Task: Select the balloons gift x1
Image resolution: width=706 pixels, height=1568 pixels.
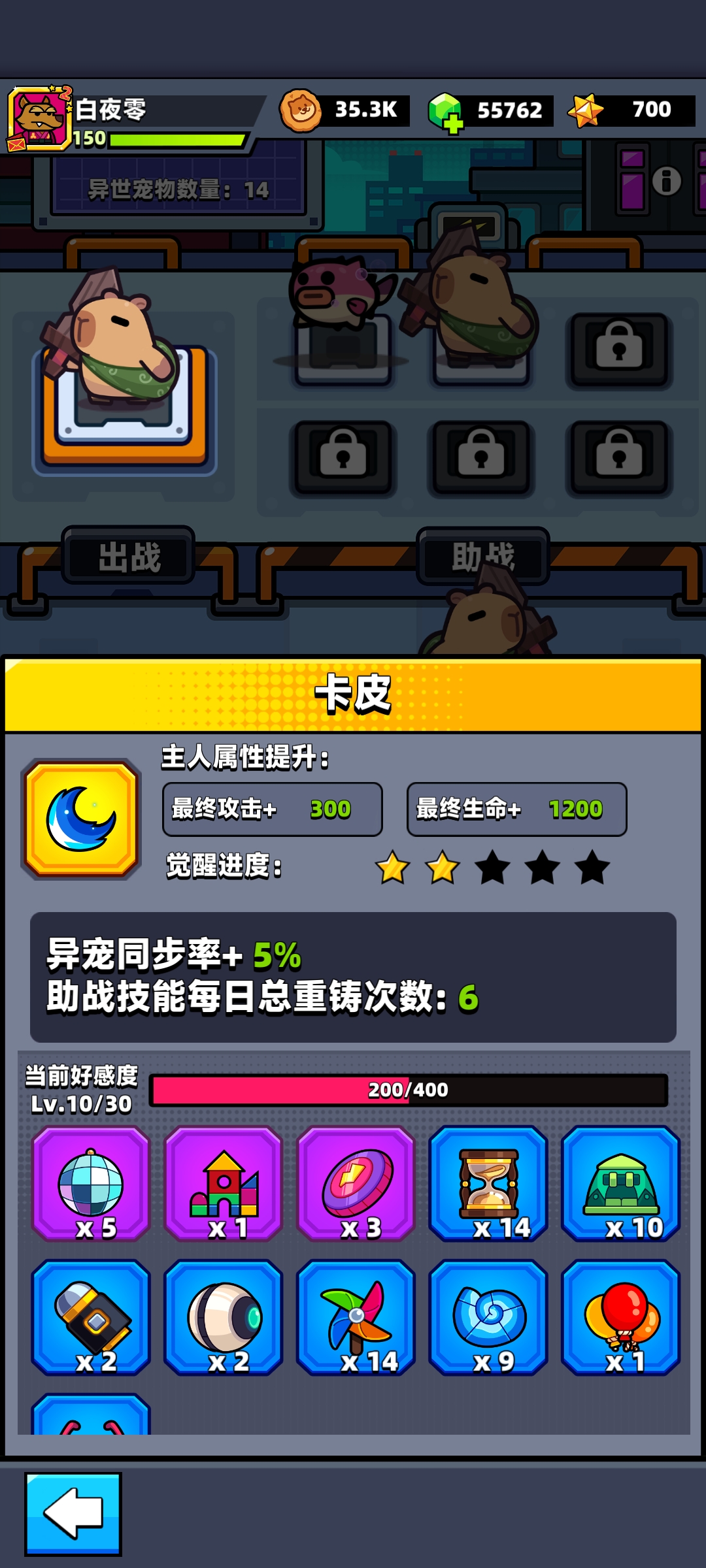Action: click(x=620, y=1317)
